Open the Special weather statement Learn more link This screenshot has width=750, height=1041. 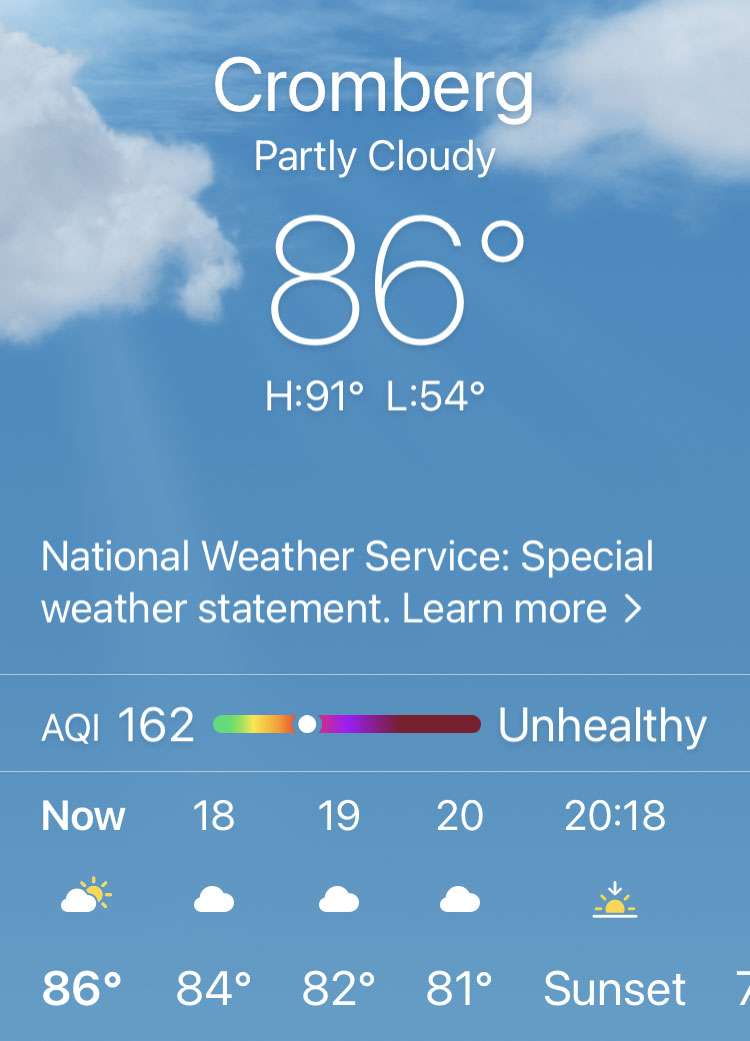click(521, 609)
